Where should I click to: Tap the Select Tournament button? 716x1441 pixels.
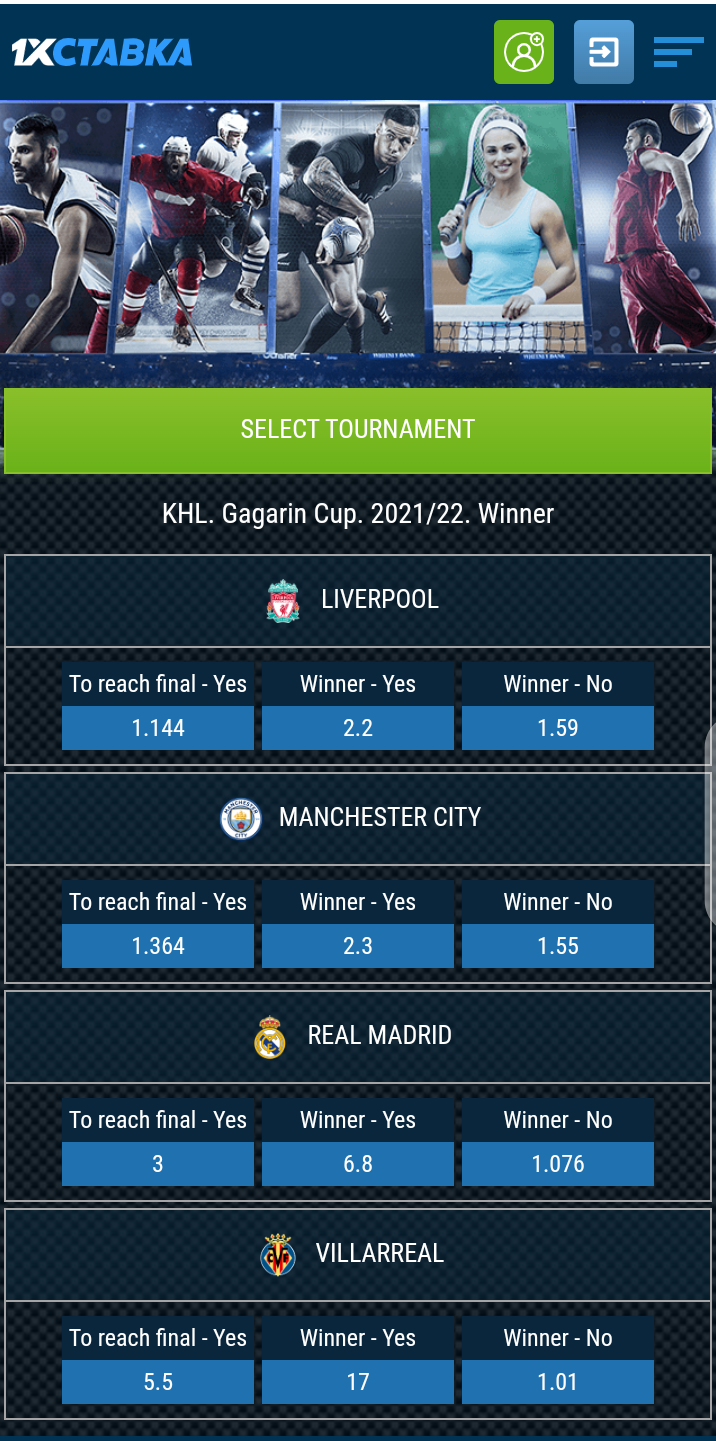coord(357,430)
